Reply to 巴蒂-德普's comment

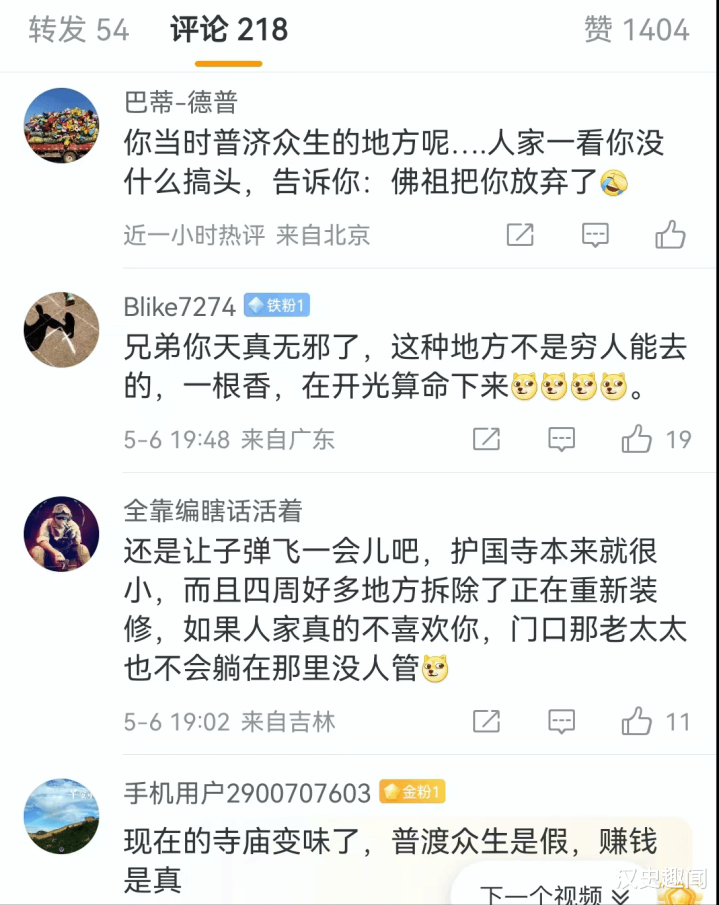[x=595, y=235]
